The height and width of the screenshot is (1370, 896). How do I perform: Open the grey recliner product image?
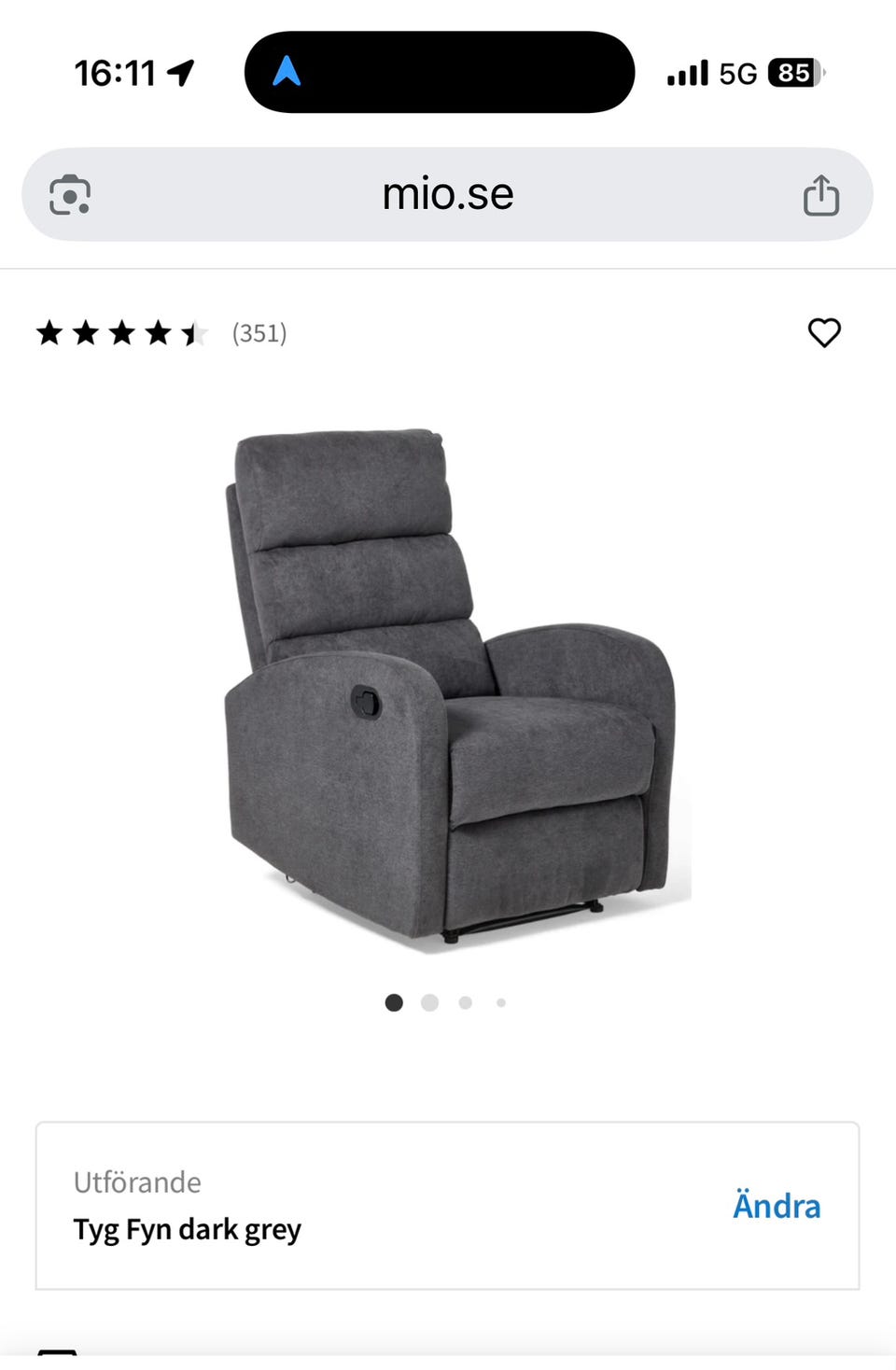point(450,691)
